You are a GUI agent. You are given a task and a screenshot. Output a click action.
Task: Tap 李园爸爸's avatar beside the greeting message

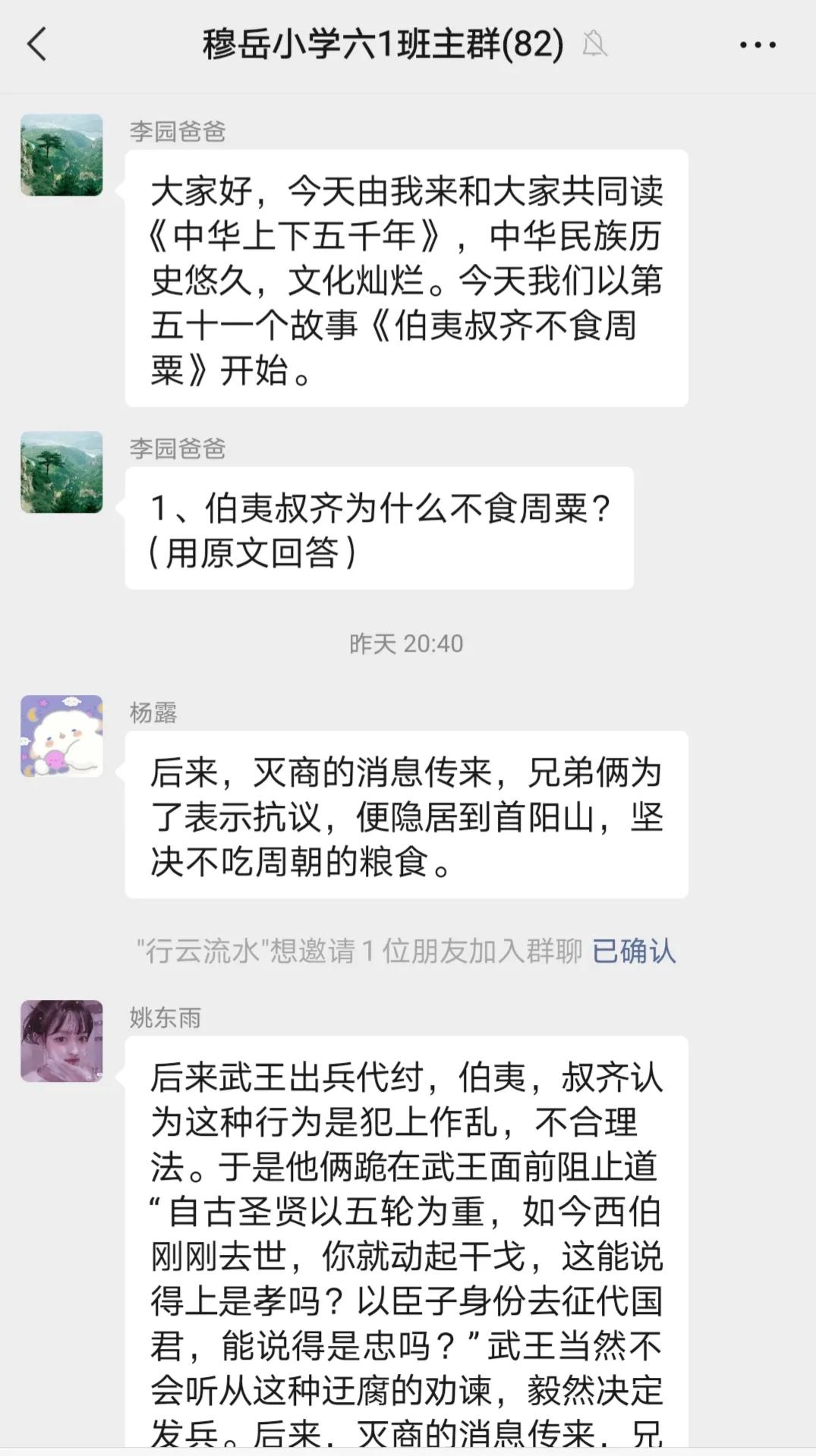tap(61, 156)
